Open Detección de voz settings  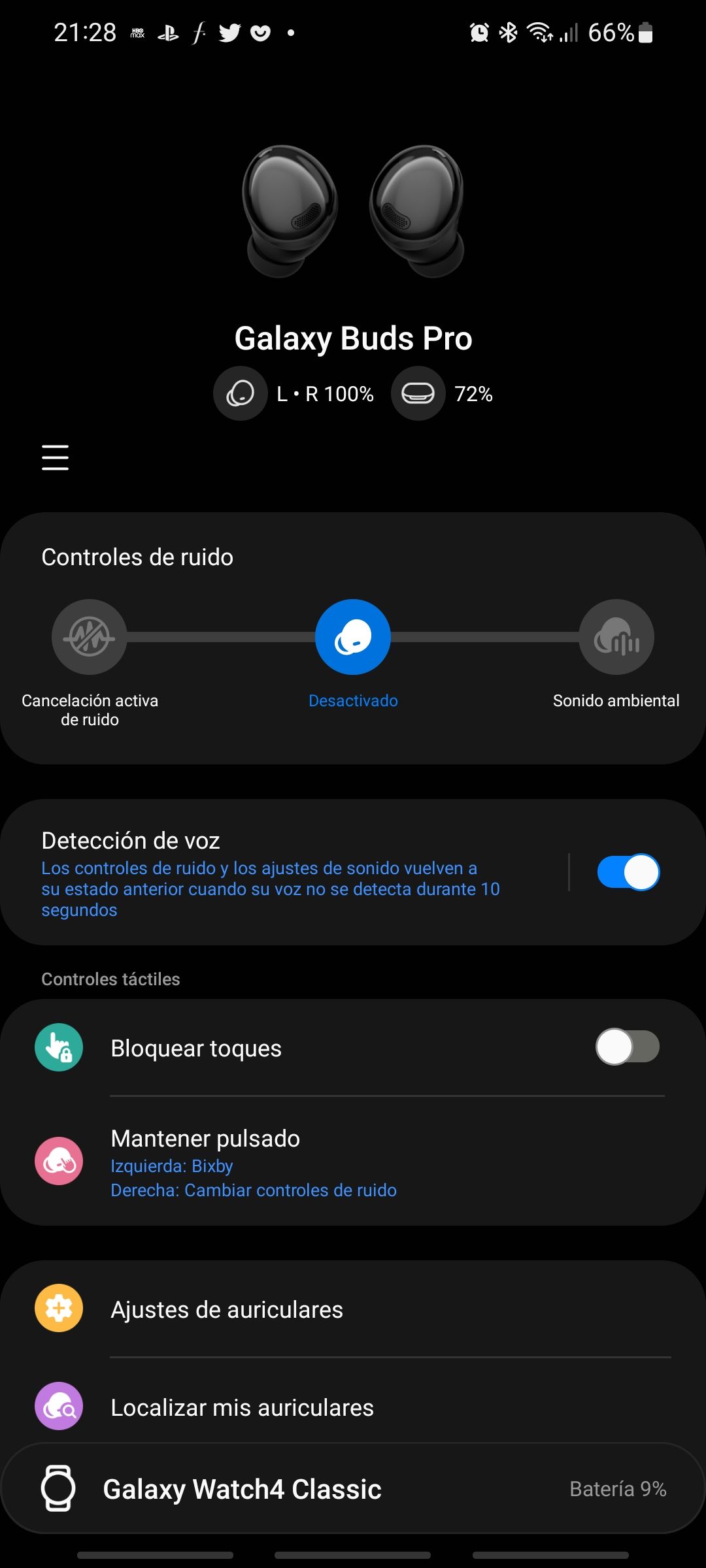(x=275, y=872)
